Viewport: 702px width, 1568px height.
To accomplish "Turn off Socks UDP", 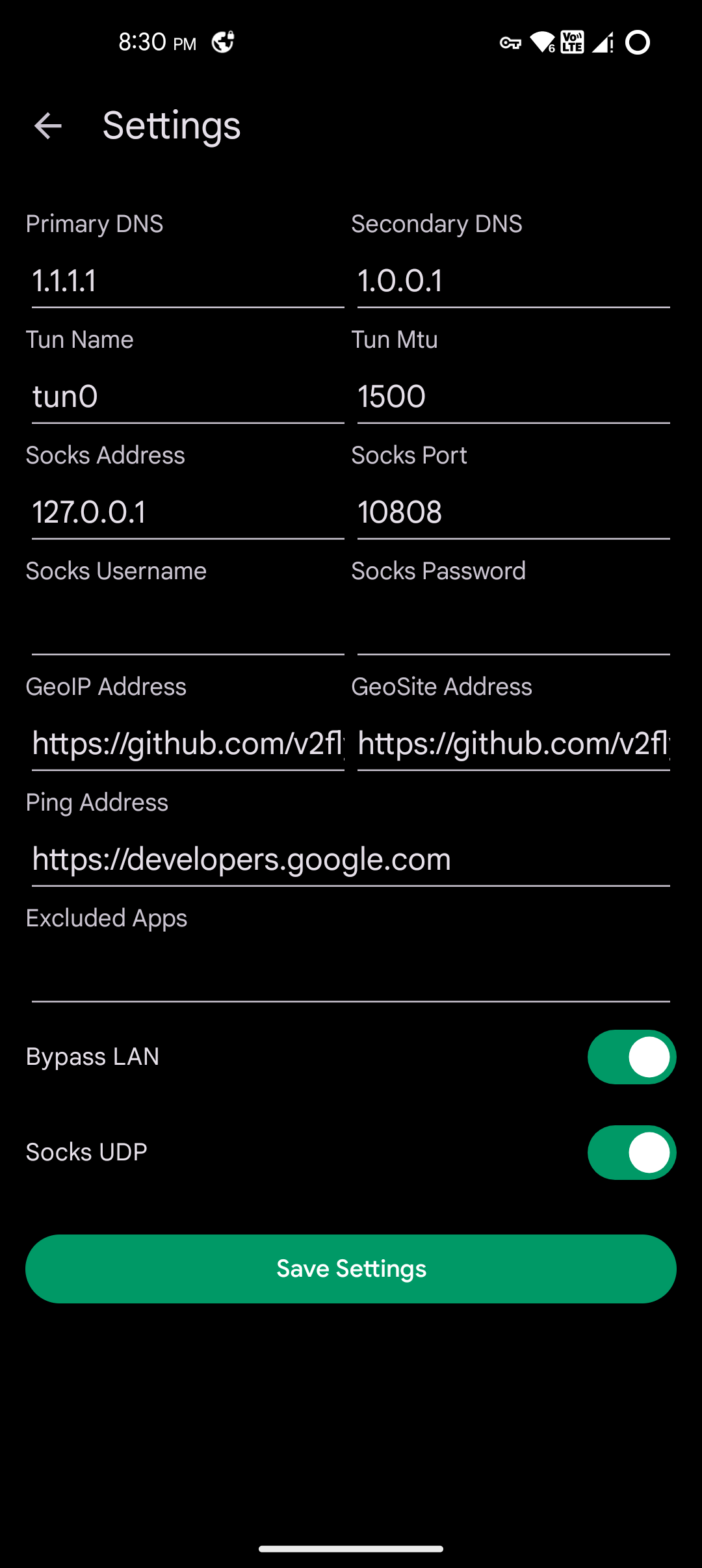I will click(x=632, y=1153).
